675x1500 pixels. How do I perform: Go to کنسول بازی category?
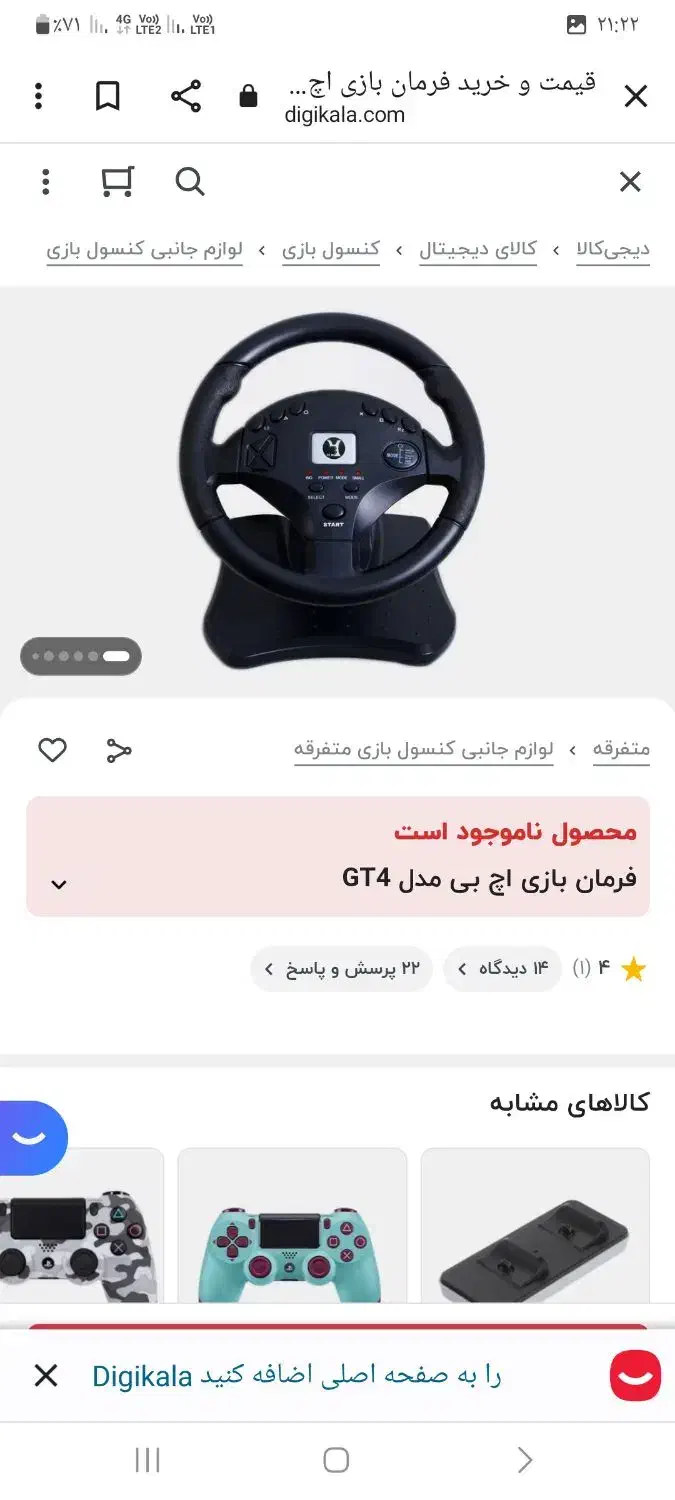pyautogui.click(x=330, y=250)
